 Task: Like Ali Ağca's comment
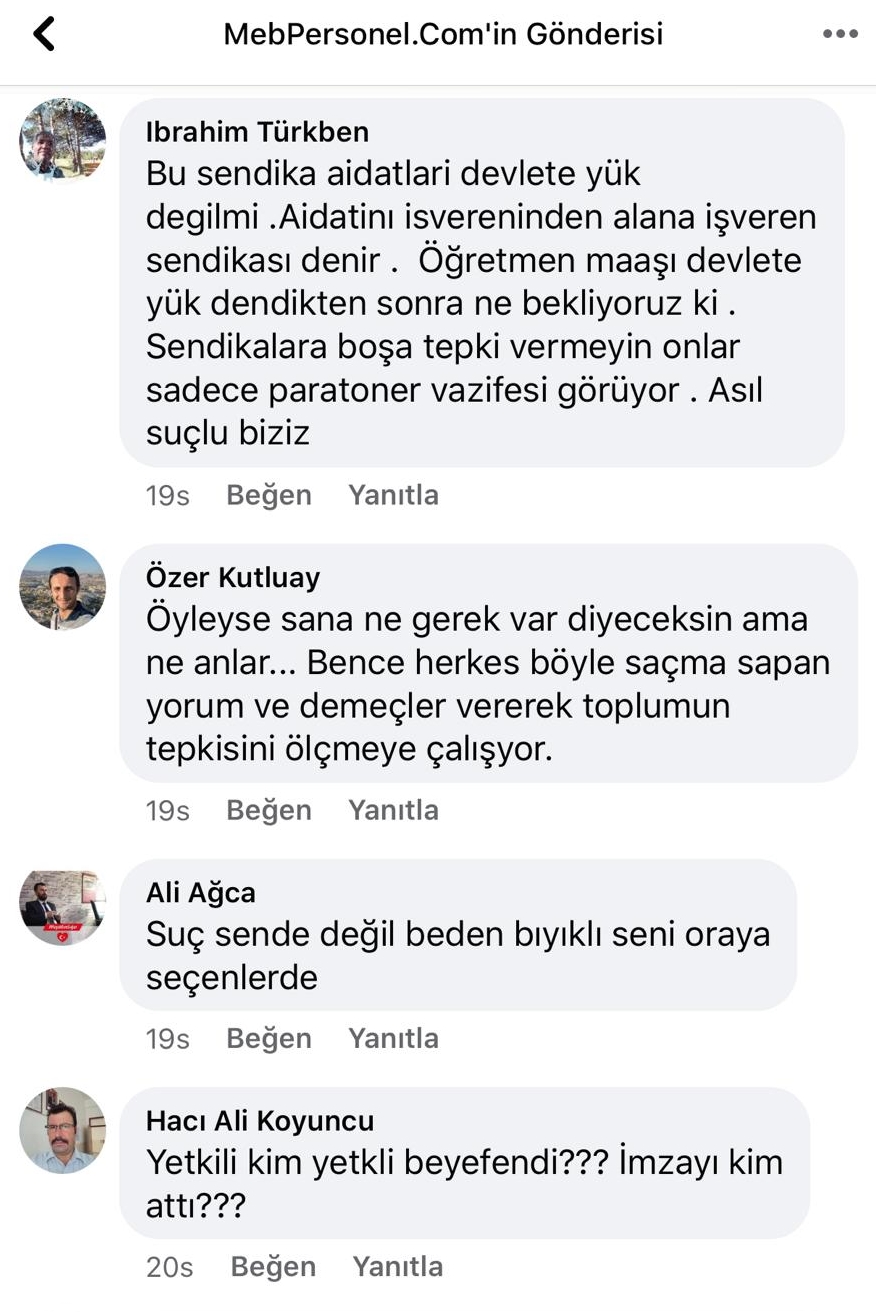(268, 1039)
